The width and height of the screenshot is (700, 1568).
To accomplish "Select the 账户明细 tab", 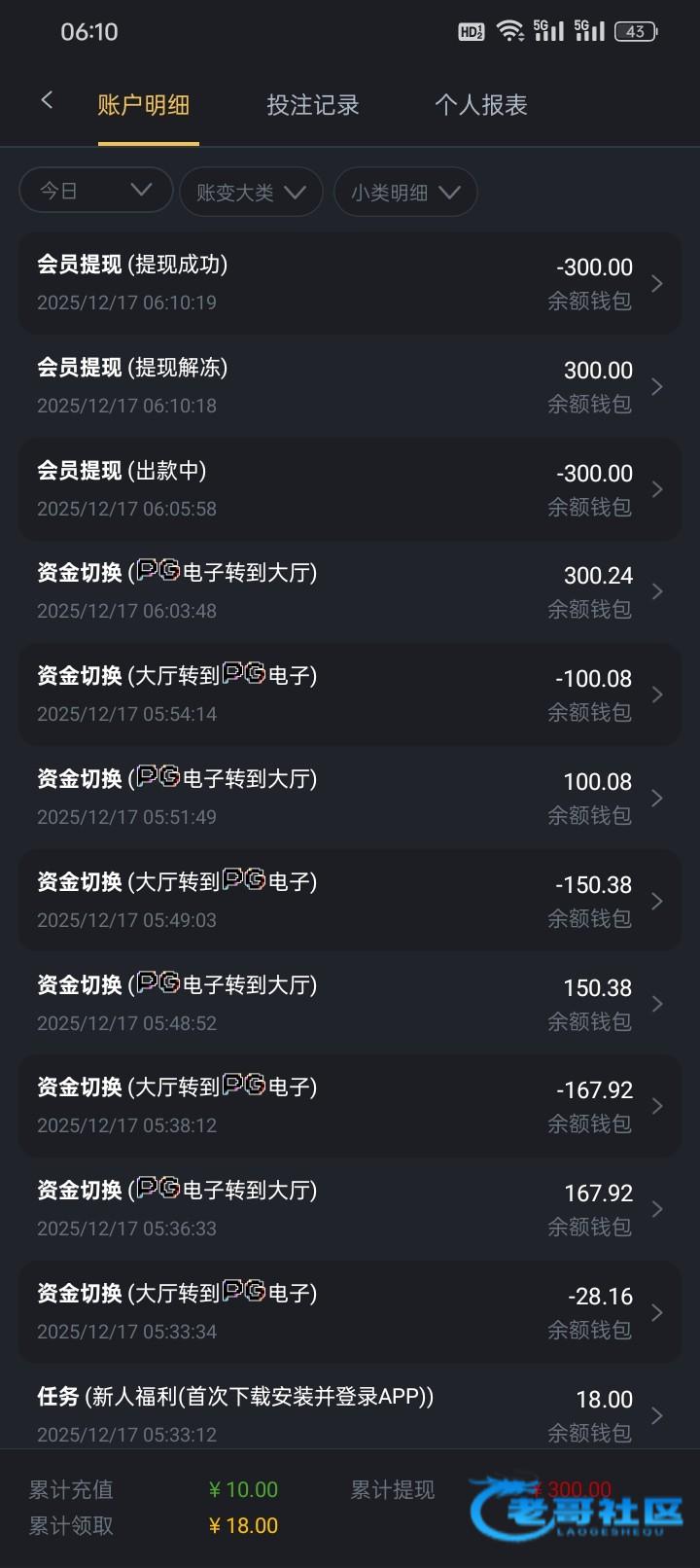I will click(x=144, y=105).
